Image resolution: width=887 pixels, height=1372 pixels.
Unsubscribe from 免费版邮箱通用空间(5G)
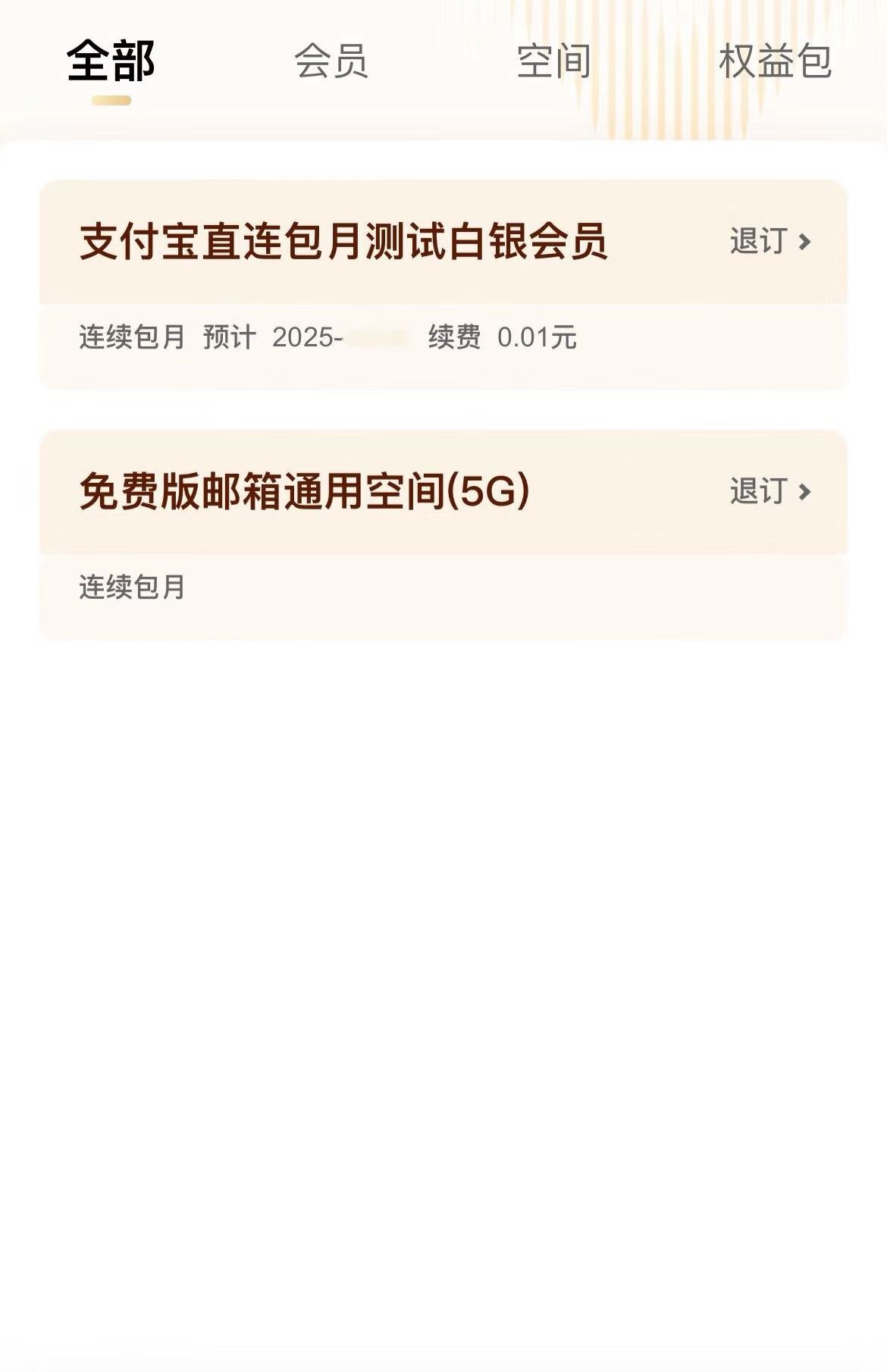(769, 492)
